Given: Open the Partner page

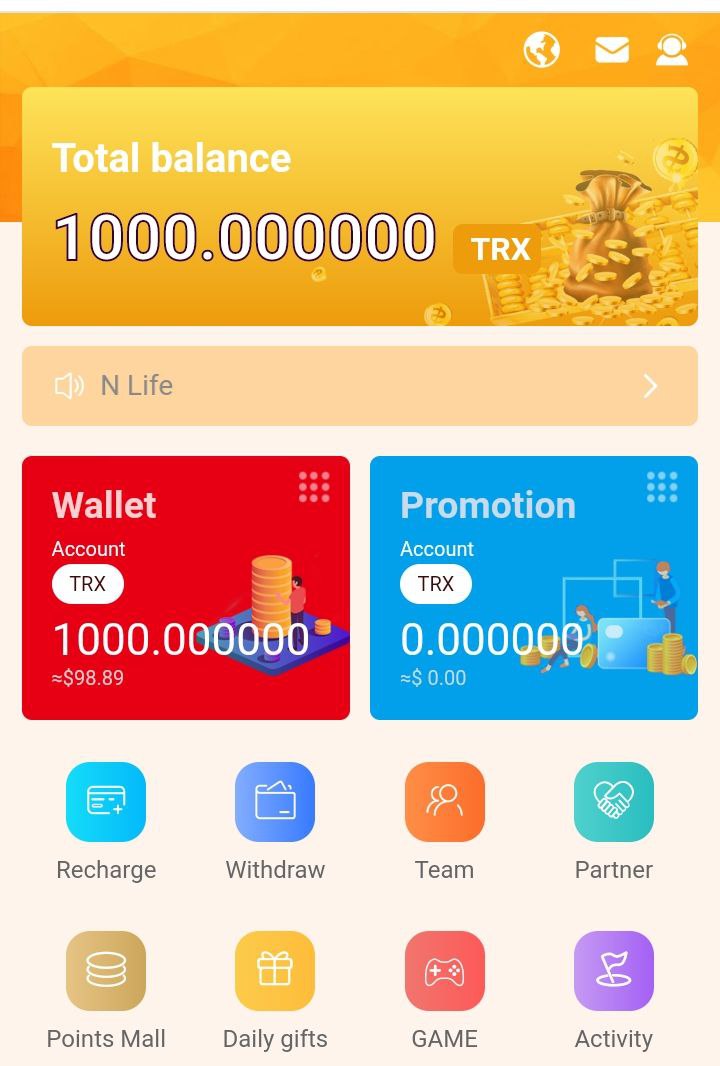Looking at the screenshot, I should coord(614,802).
